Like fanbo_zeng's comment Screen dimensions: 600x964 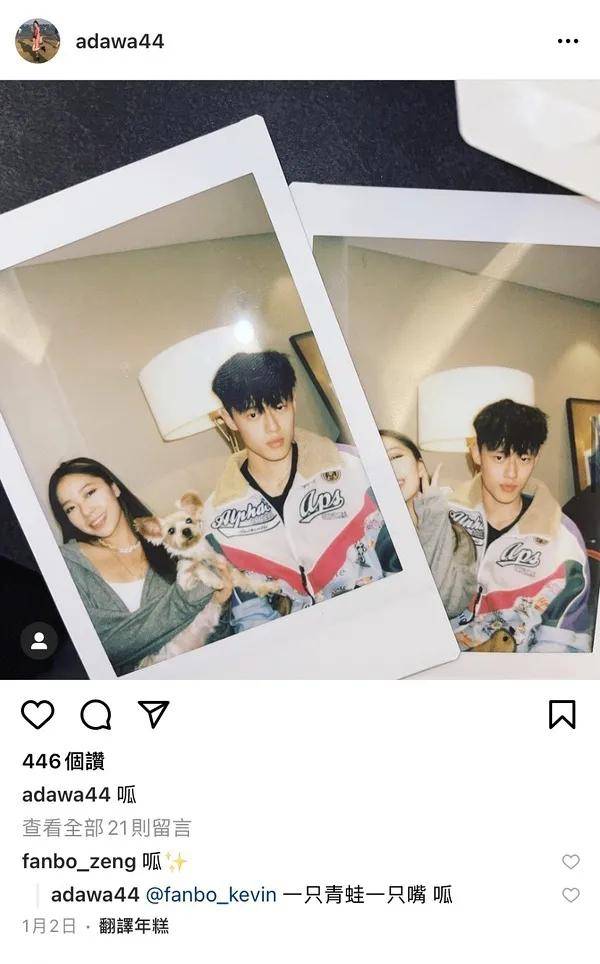[570, 861]
